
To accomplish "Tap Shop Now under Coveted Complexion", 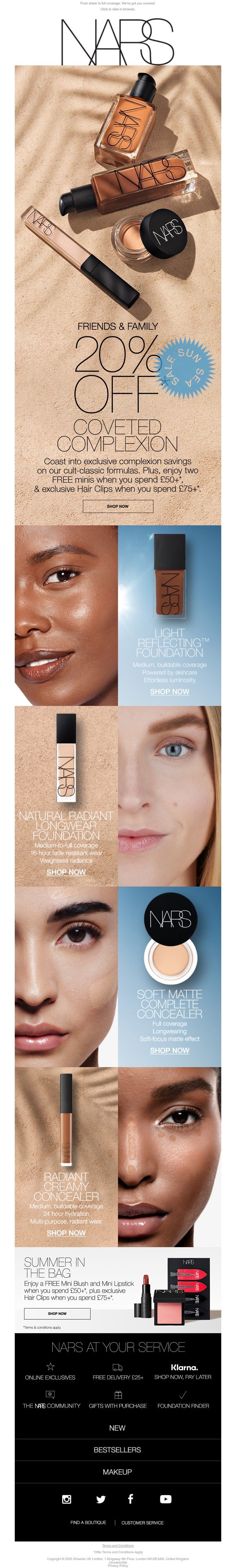I will pos(118,506).
